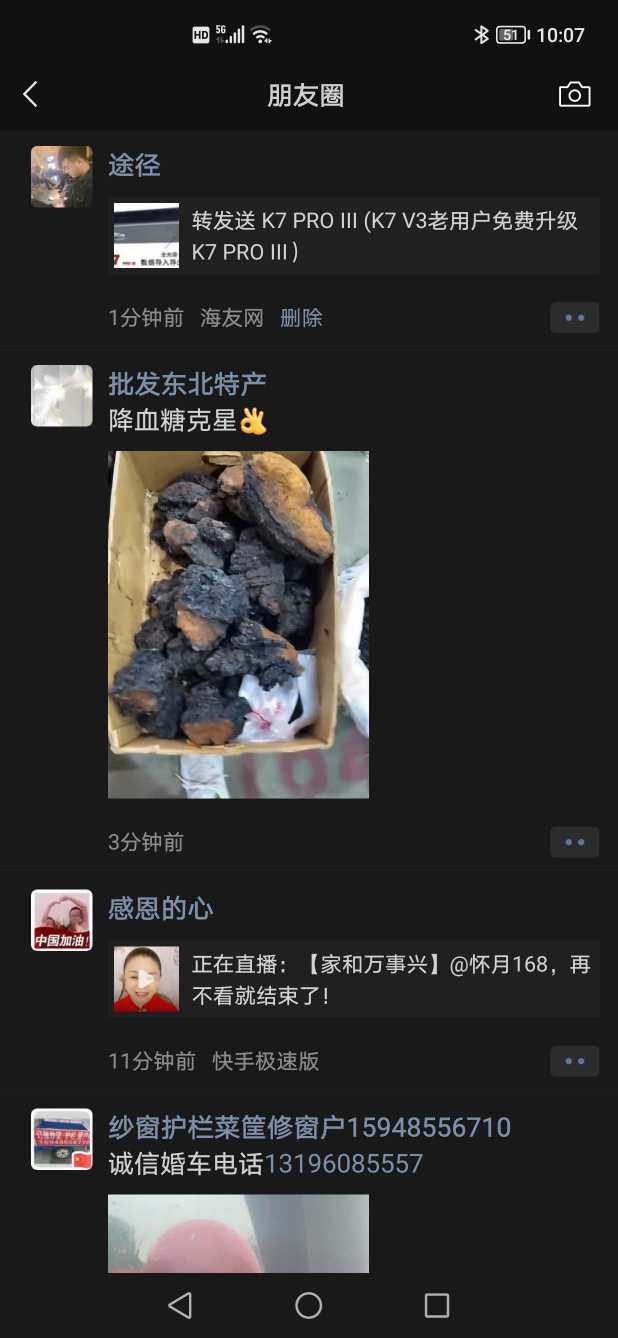
Task: Open the 家和万事兴 live stream card
Action: point(354,979)
